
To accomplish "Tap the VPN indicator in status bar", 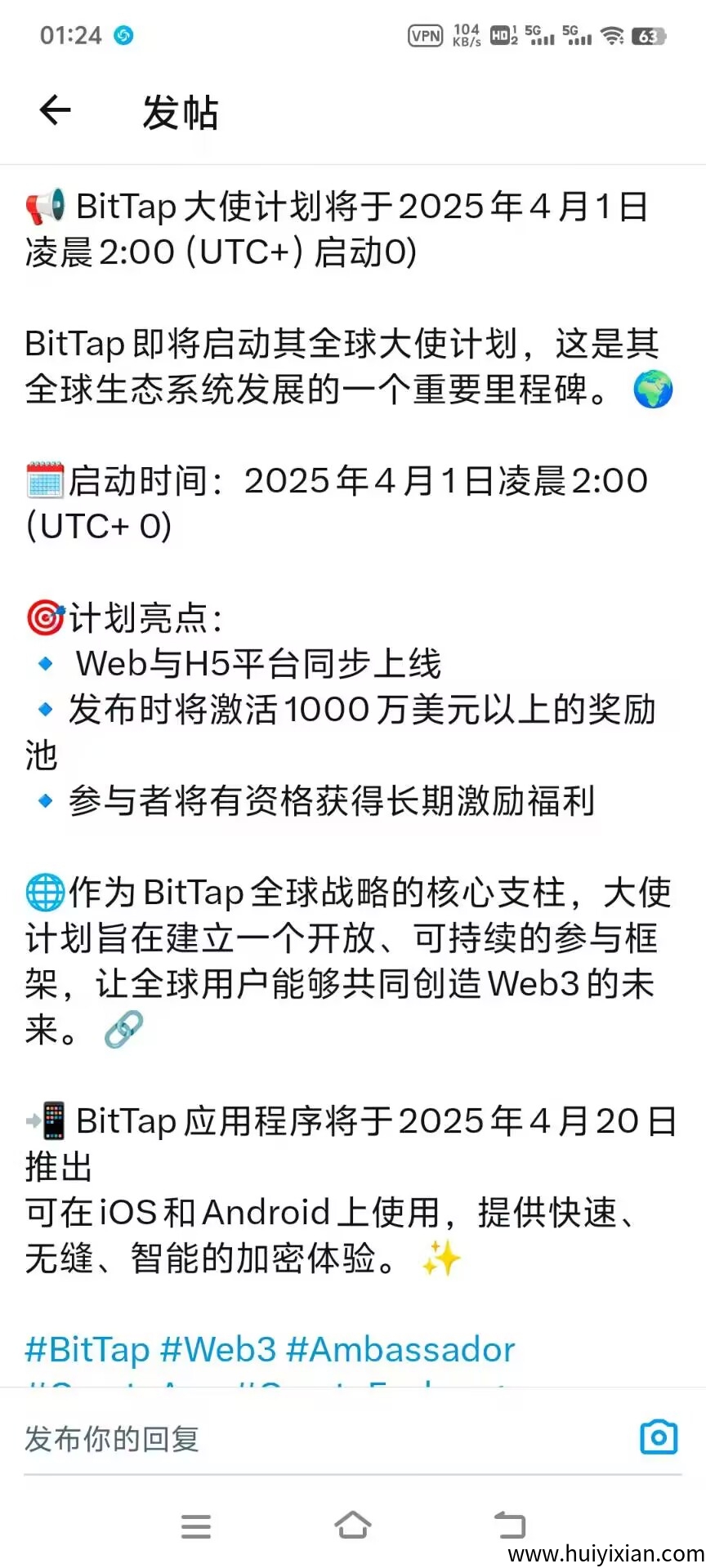I will coord(425,36).
